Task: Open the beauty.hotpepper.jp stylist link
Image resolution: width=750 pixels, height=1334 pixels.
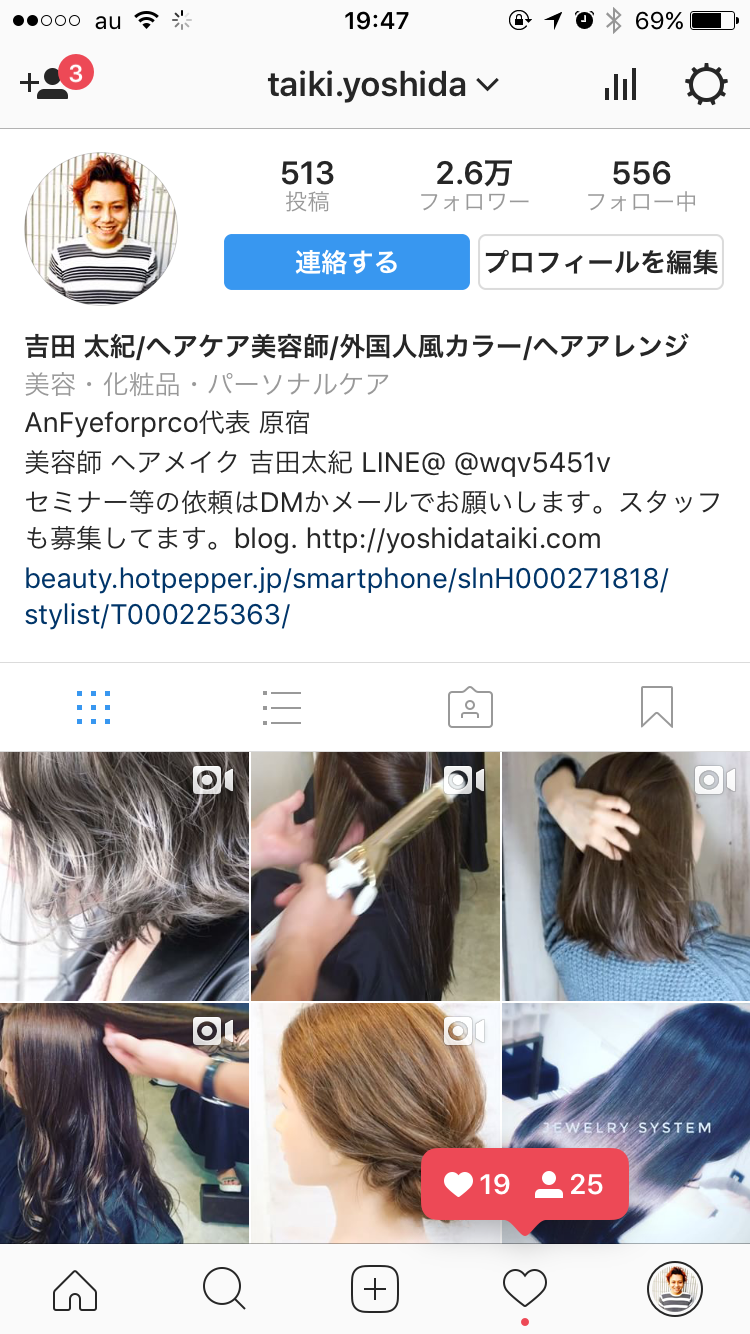Action: (346, 596)
